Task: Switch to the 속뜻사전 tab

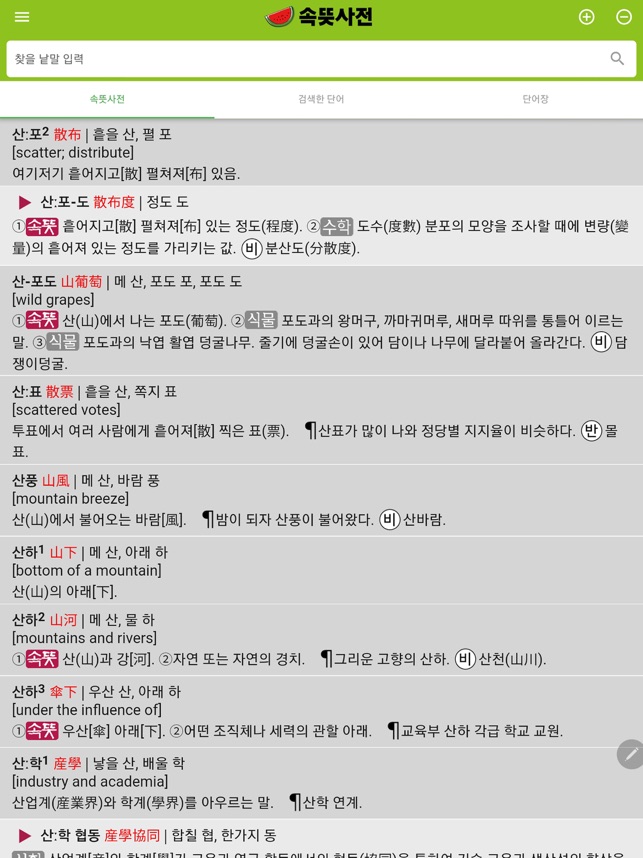Action: (x=107, y=100)
